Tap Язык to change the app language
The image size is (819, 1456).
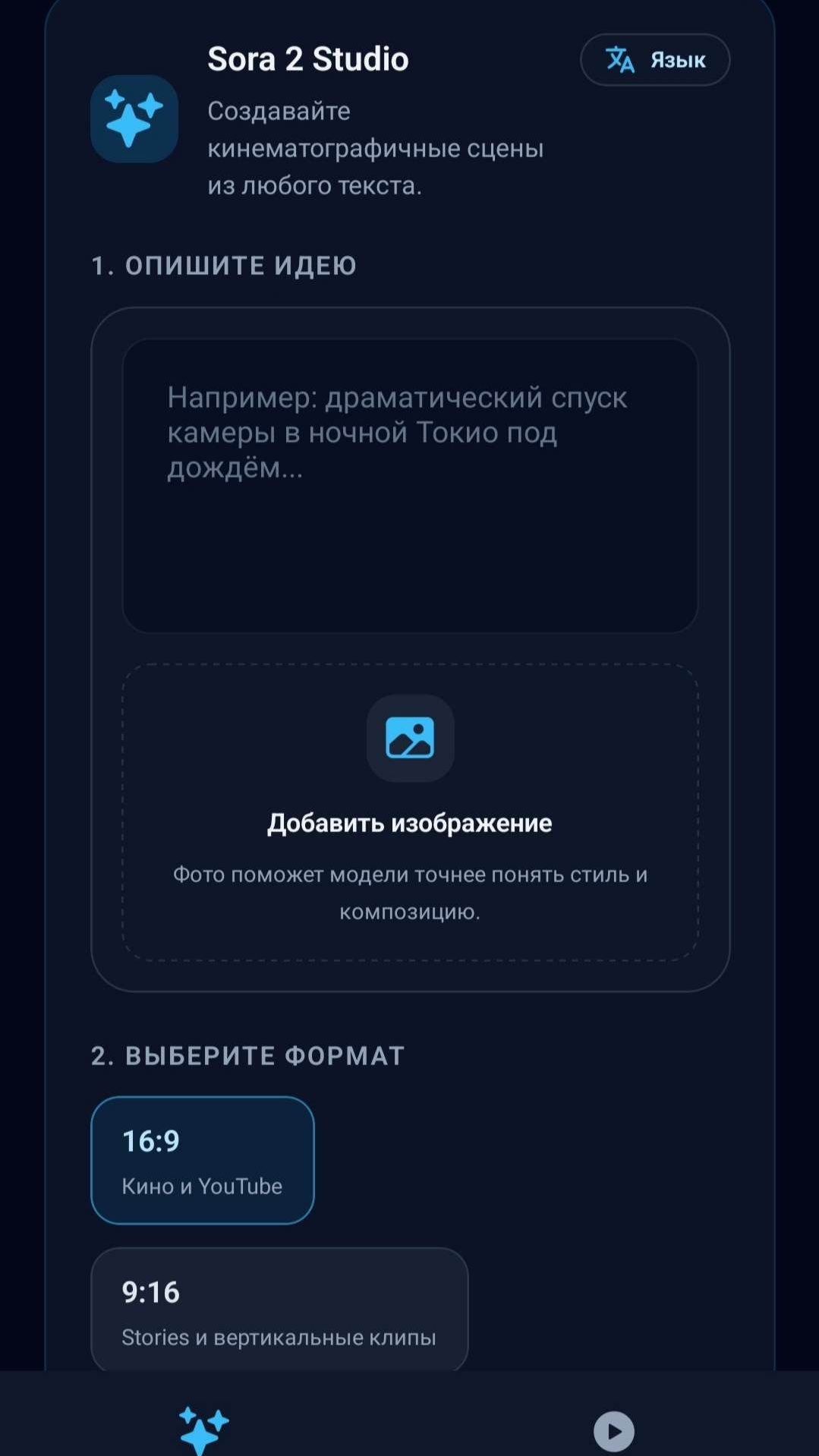point(678,59)
